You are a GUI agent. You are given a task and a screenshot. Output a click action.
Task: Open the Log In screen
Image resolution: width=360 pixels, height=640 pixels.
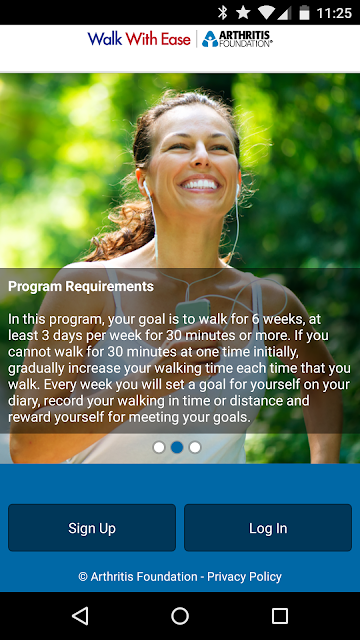[268, 528]
